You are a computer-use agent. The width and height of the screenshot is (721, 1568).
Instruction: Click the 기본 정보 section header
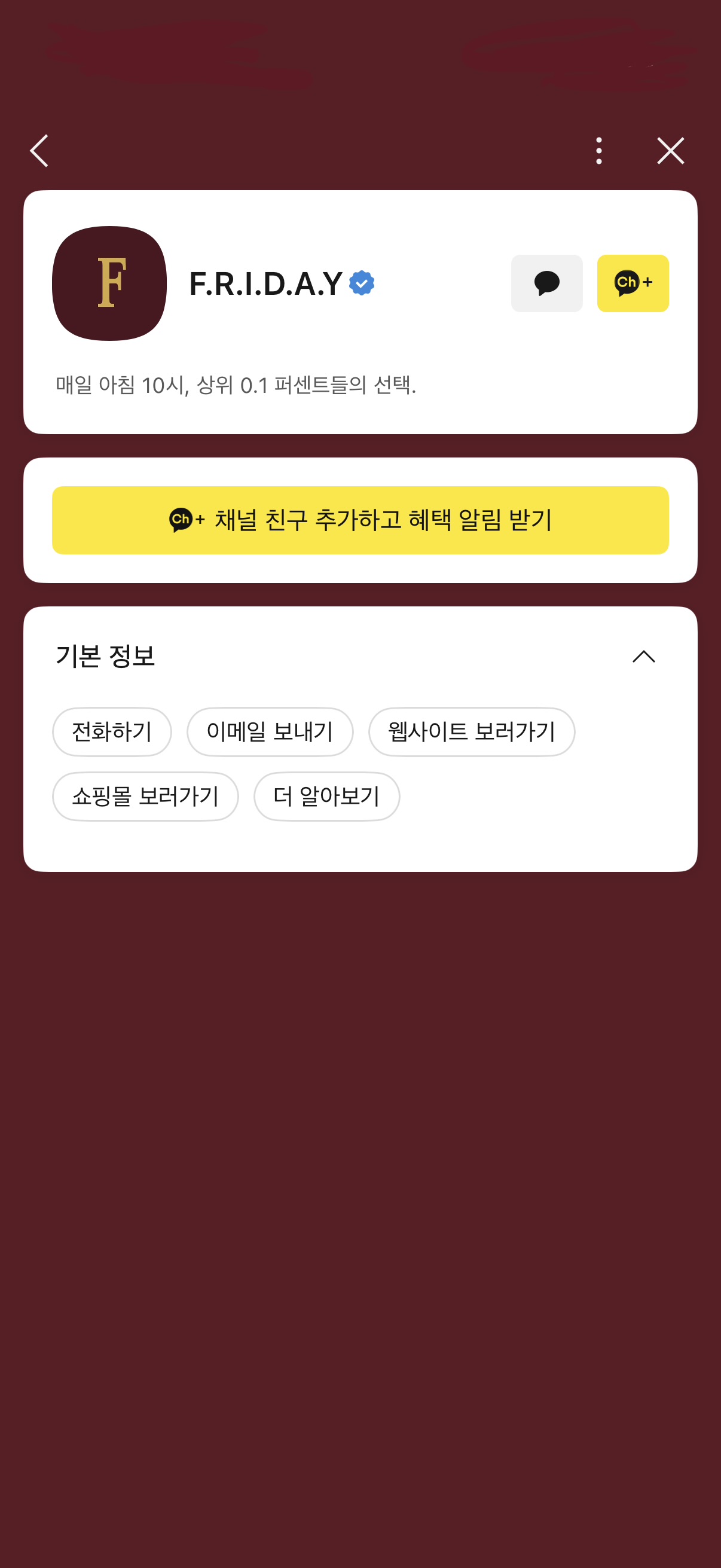[x=105, y=657]
